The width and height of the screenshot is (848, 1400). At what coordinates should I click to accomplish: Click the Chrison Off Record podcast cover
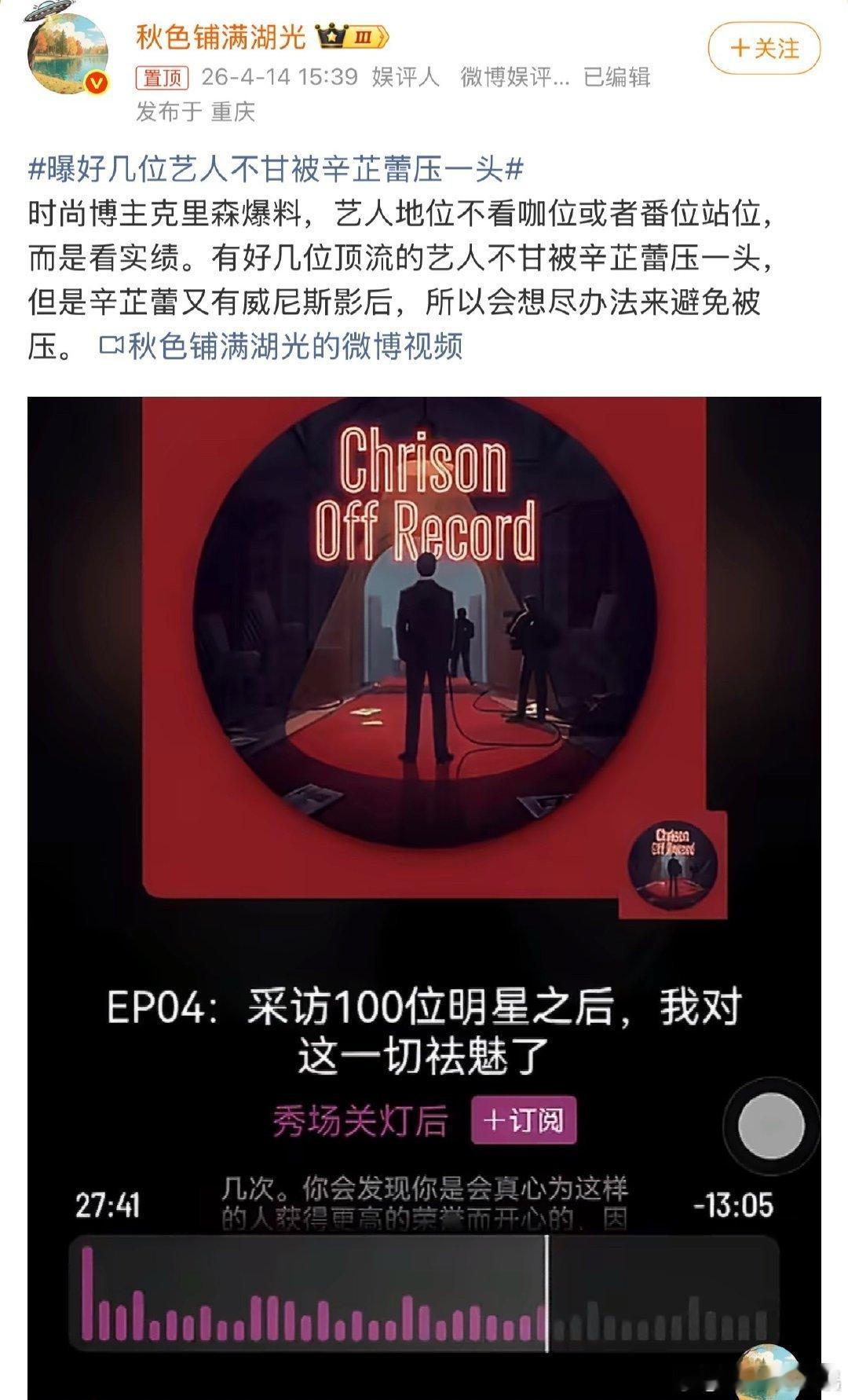(424, 621)
